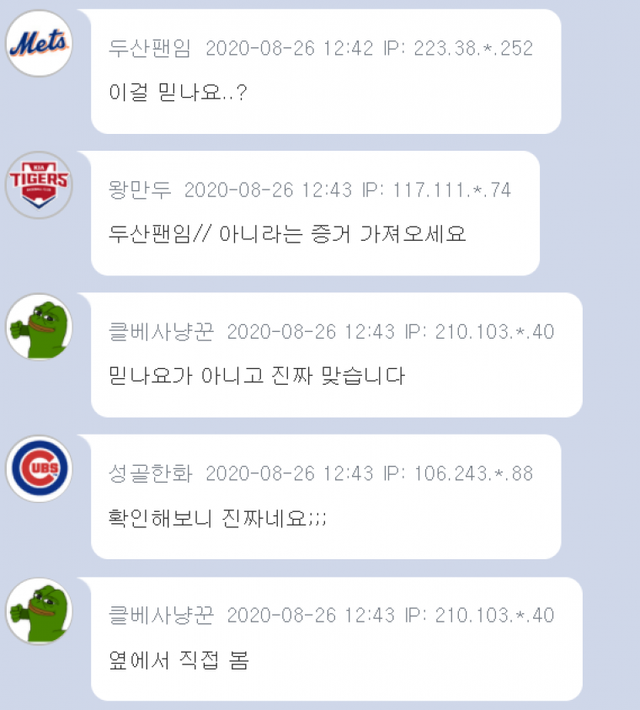The width and height of the screenshot is (640, 710).
Task: Tap 성골한화's nickname
Action: point(150,474)
